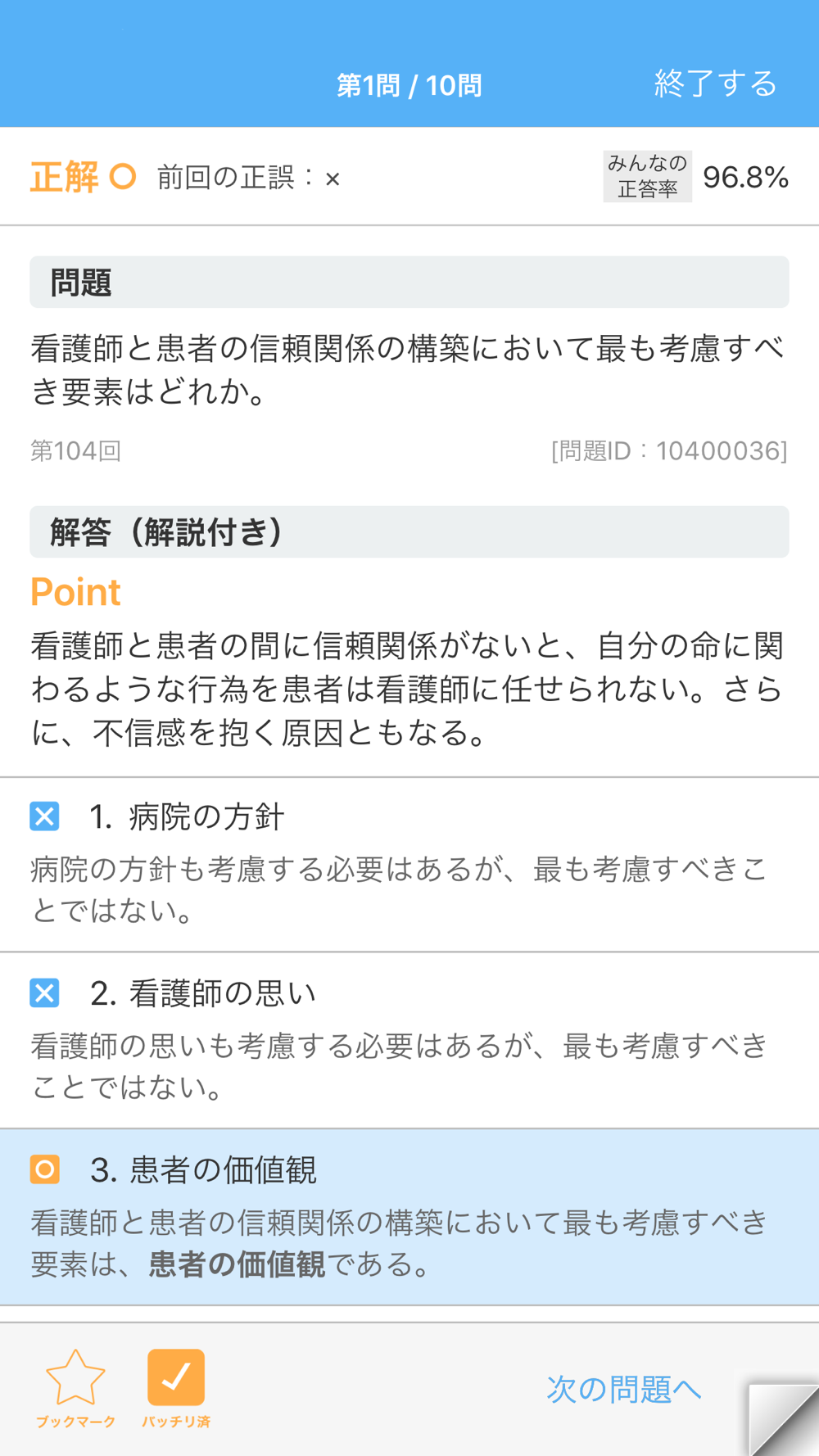The width and height of the screenshot is (819, 1456).
Task: Turn the page using the corner curl
Action: click(x=786, y=1422)
